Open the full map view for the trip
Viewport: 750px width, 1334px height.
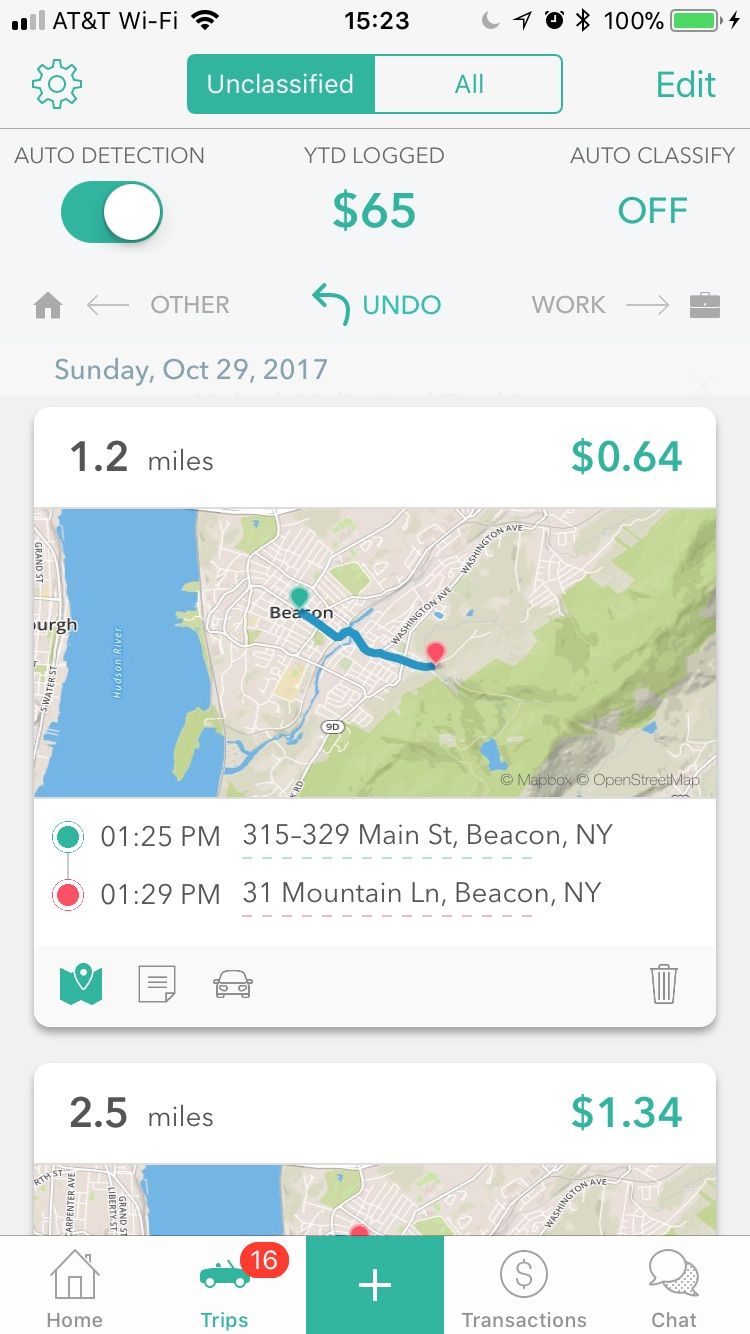(x=81, y=983)
